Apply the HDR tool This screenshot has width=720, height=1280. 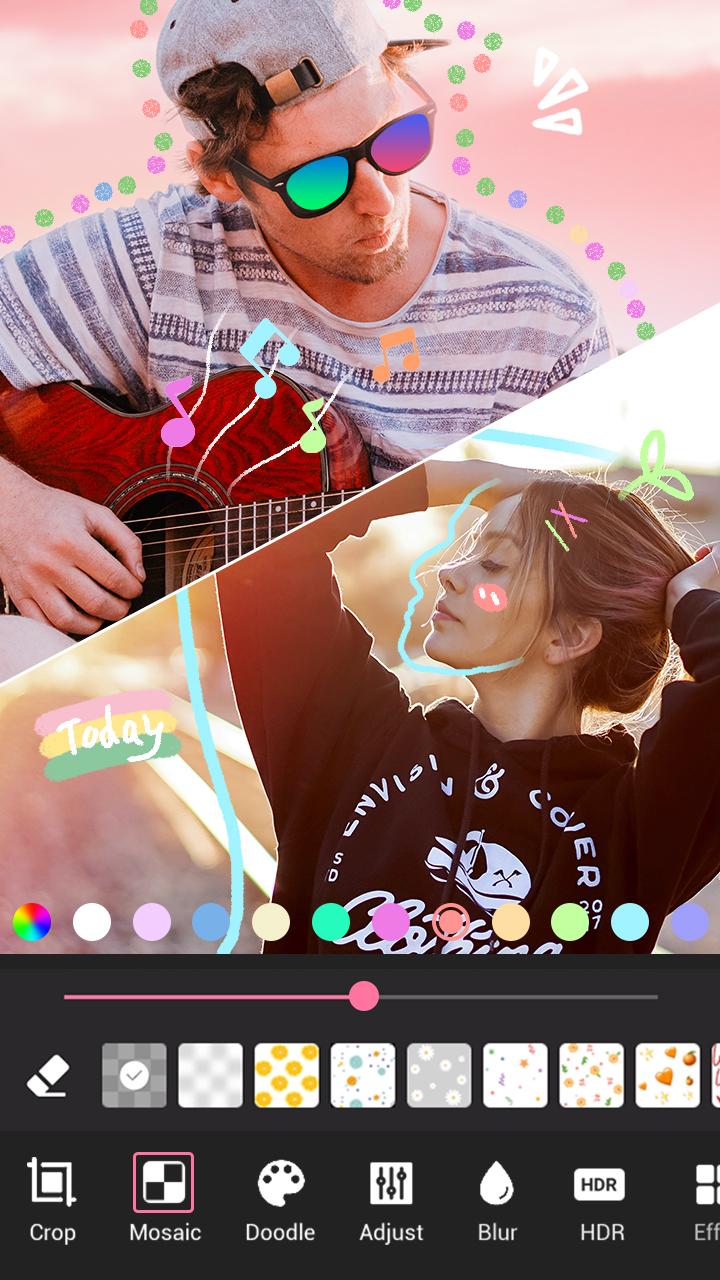click(x=599, y=1200)
